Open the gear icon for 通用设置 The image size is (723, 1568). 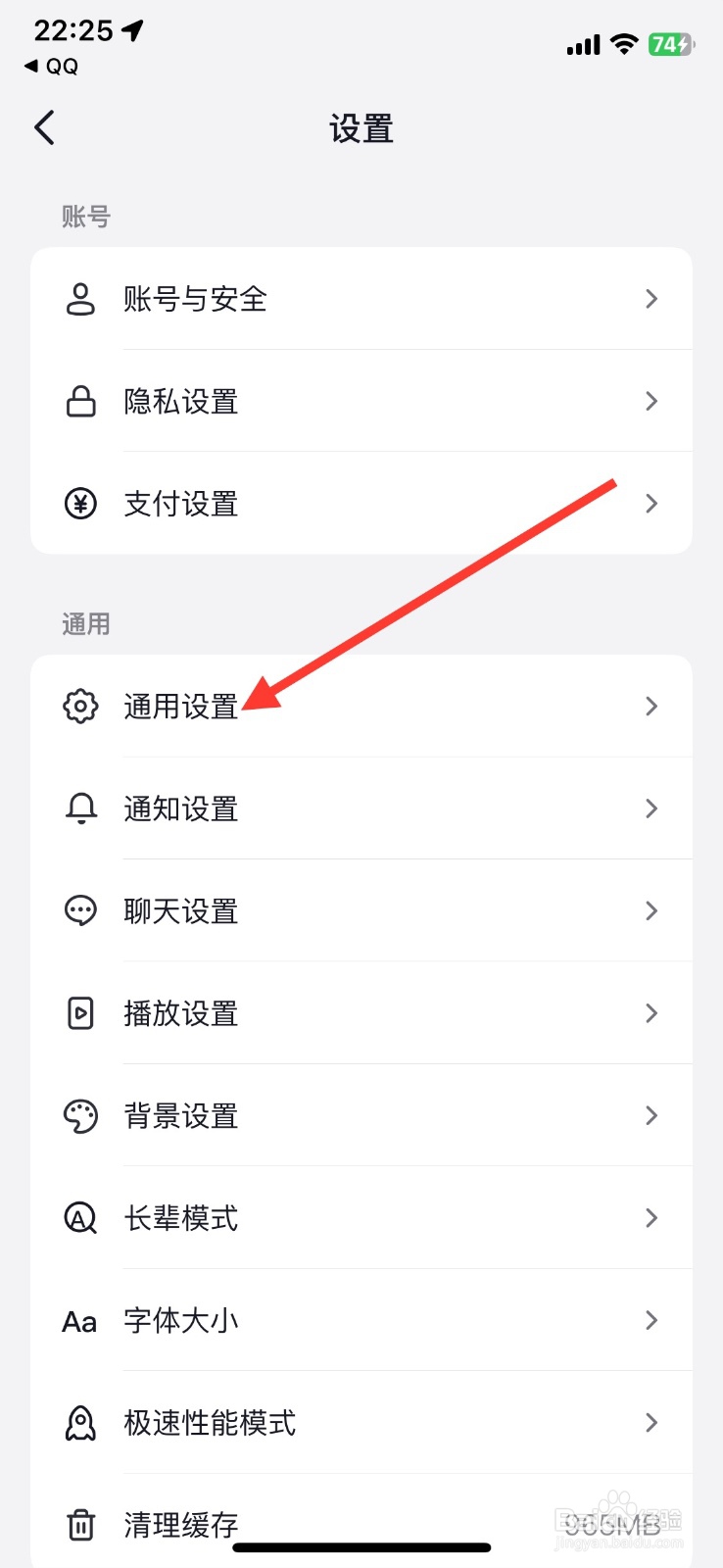(x=80, y=706)
